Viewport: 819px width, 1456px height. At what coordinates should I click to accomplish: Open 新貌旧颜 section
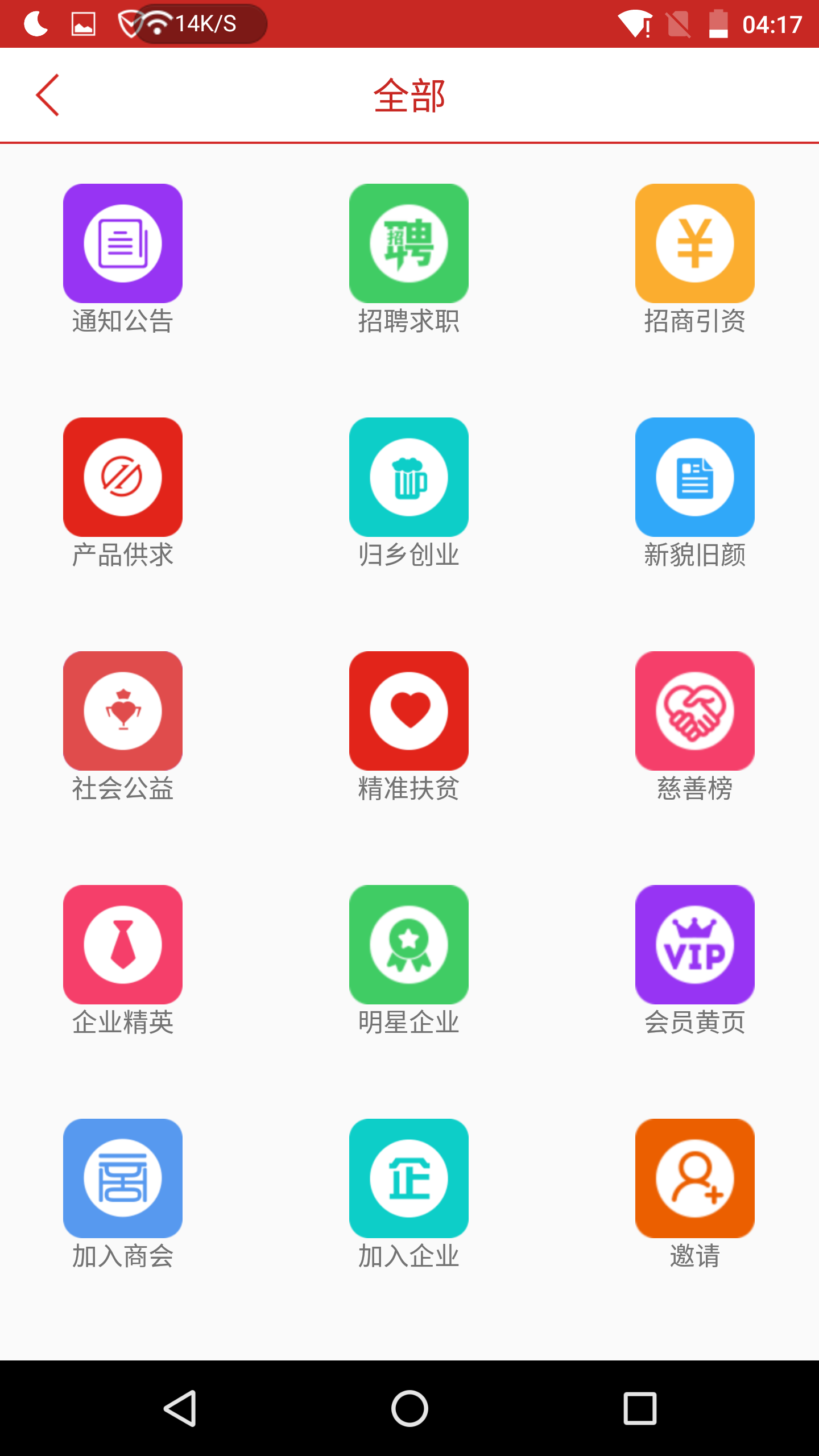pos(694,477)
